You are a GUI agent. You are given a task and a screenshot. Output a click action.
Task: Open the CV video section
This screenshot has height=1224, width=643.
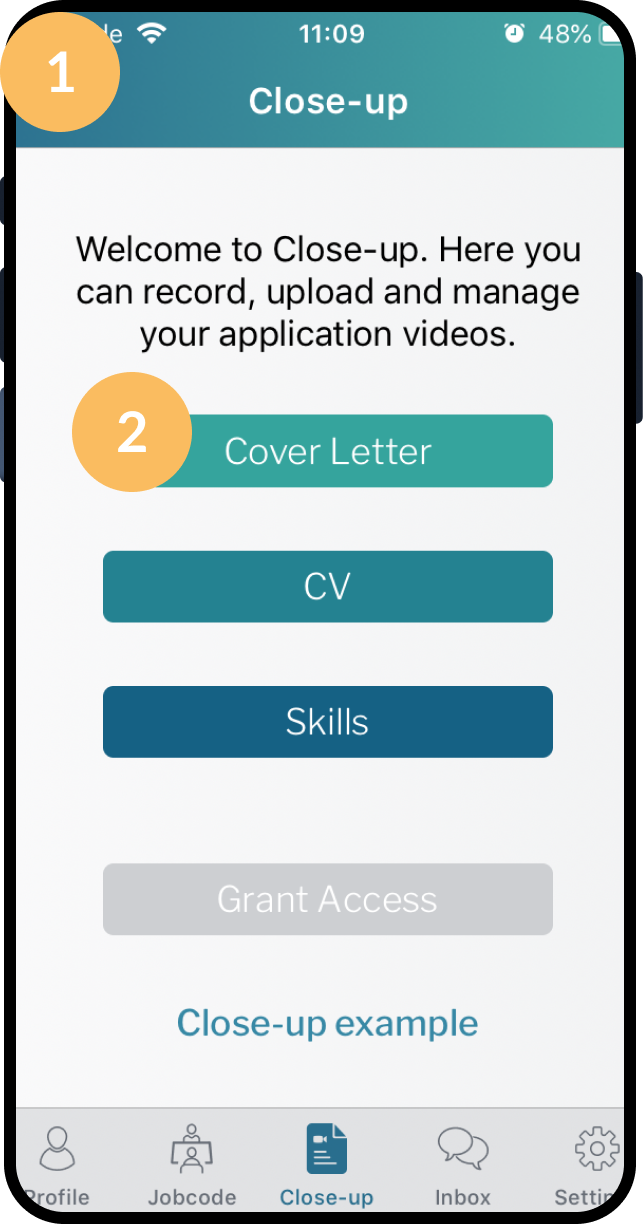[328, 586]
